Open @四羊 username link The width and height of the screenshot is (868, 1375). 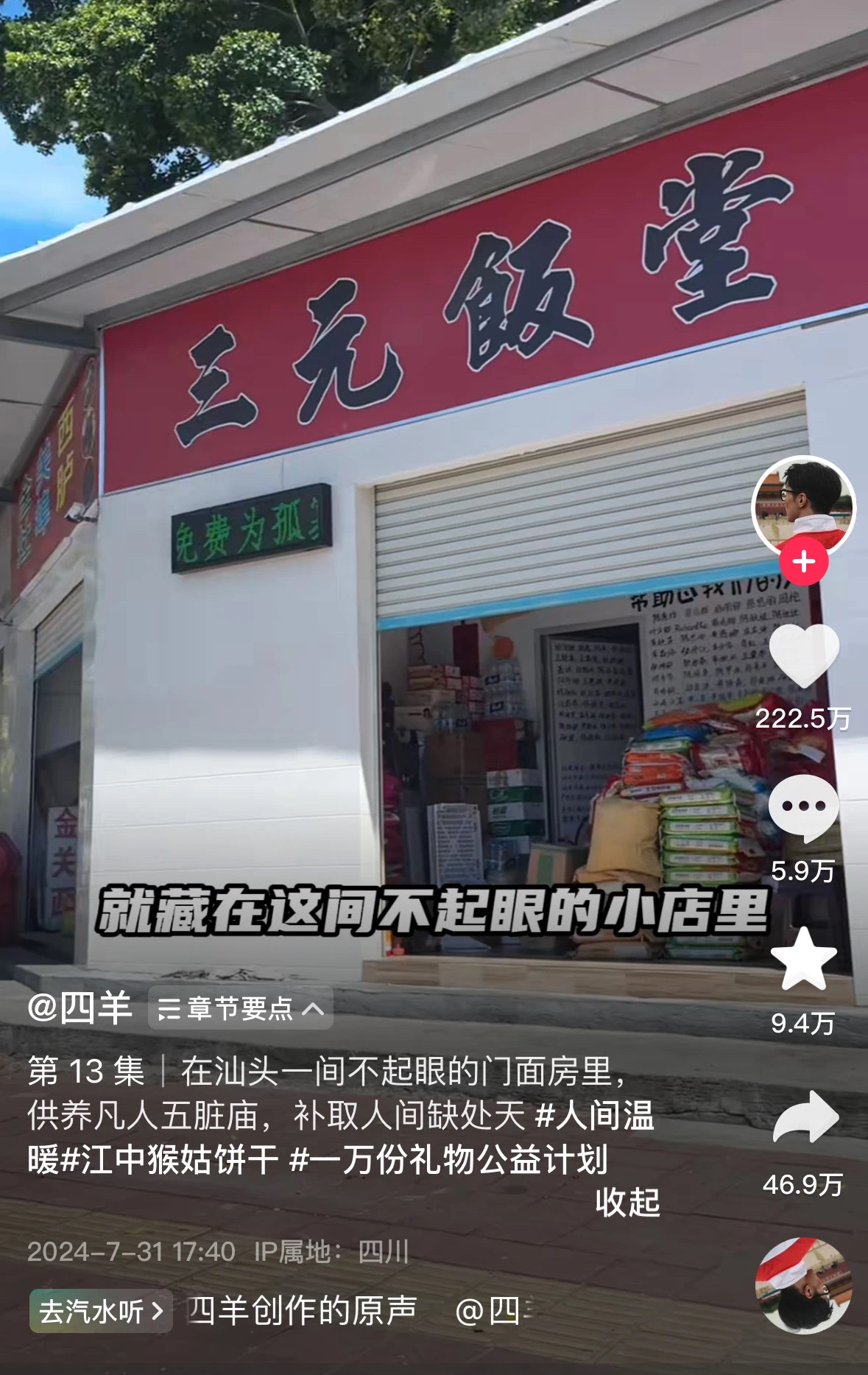[80, 1007]
